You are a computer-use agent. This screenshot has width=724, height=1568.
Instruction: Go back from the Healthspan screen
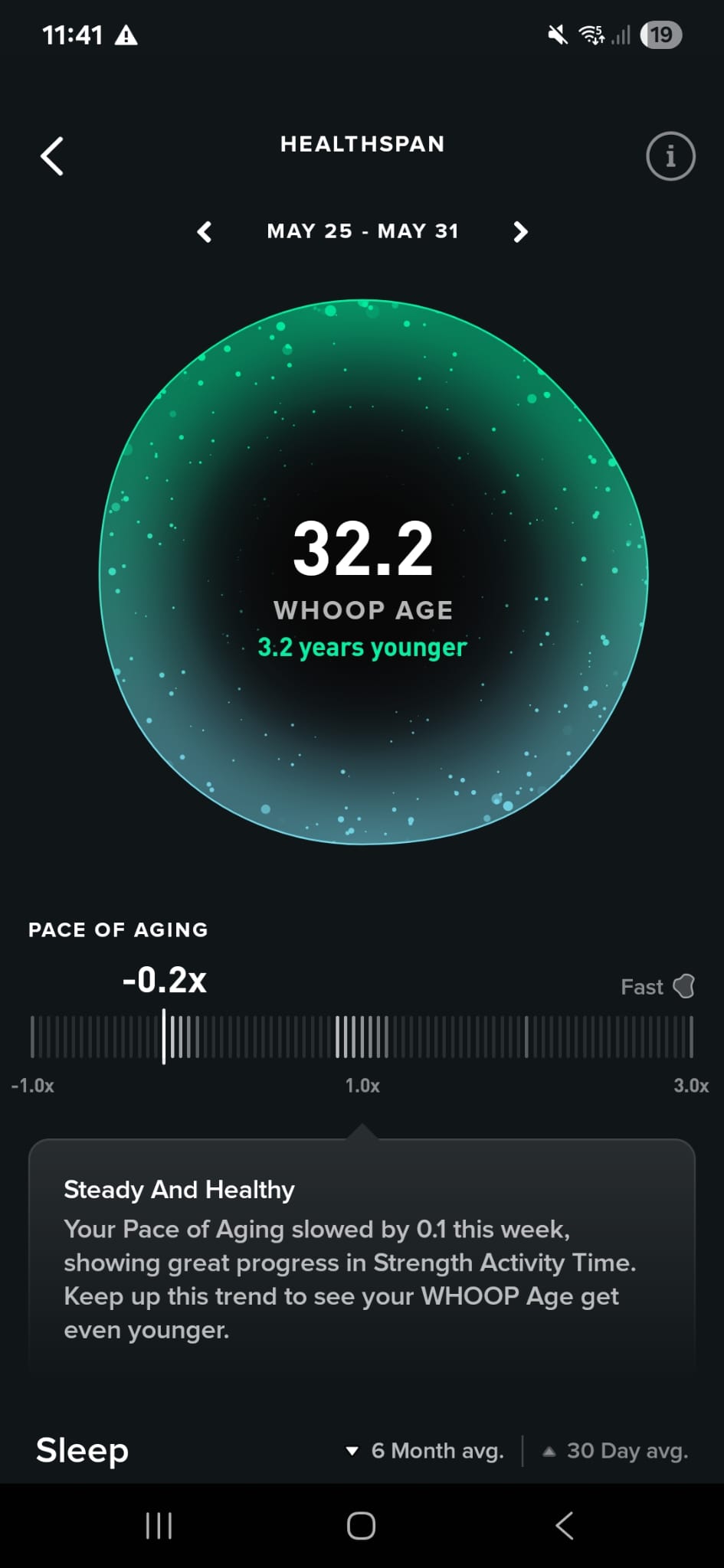[x=52, y=157]
